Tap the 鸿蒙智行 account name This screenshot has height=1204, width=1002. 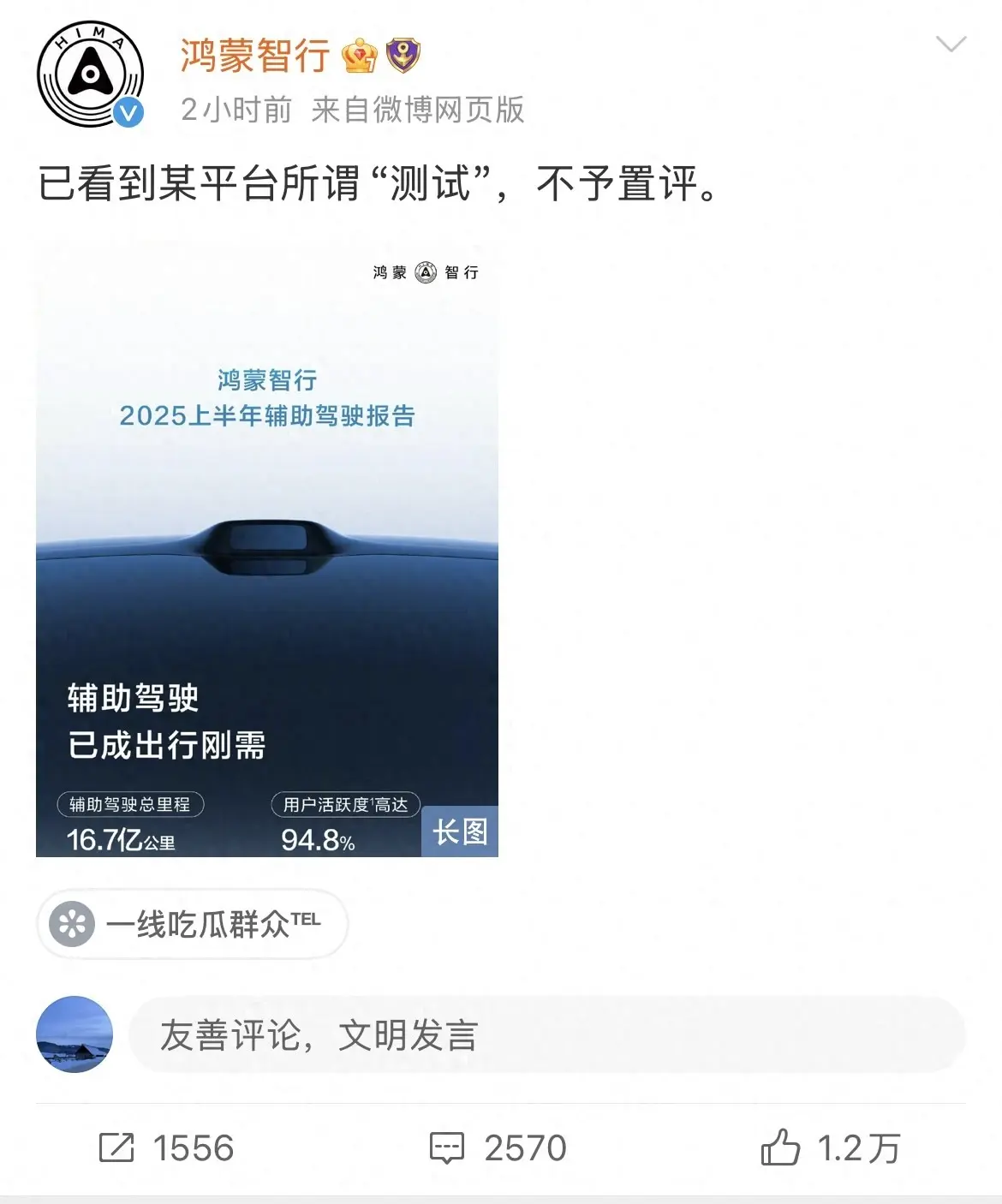(x=255, y=57)
